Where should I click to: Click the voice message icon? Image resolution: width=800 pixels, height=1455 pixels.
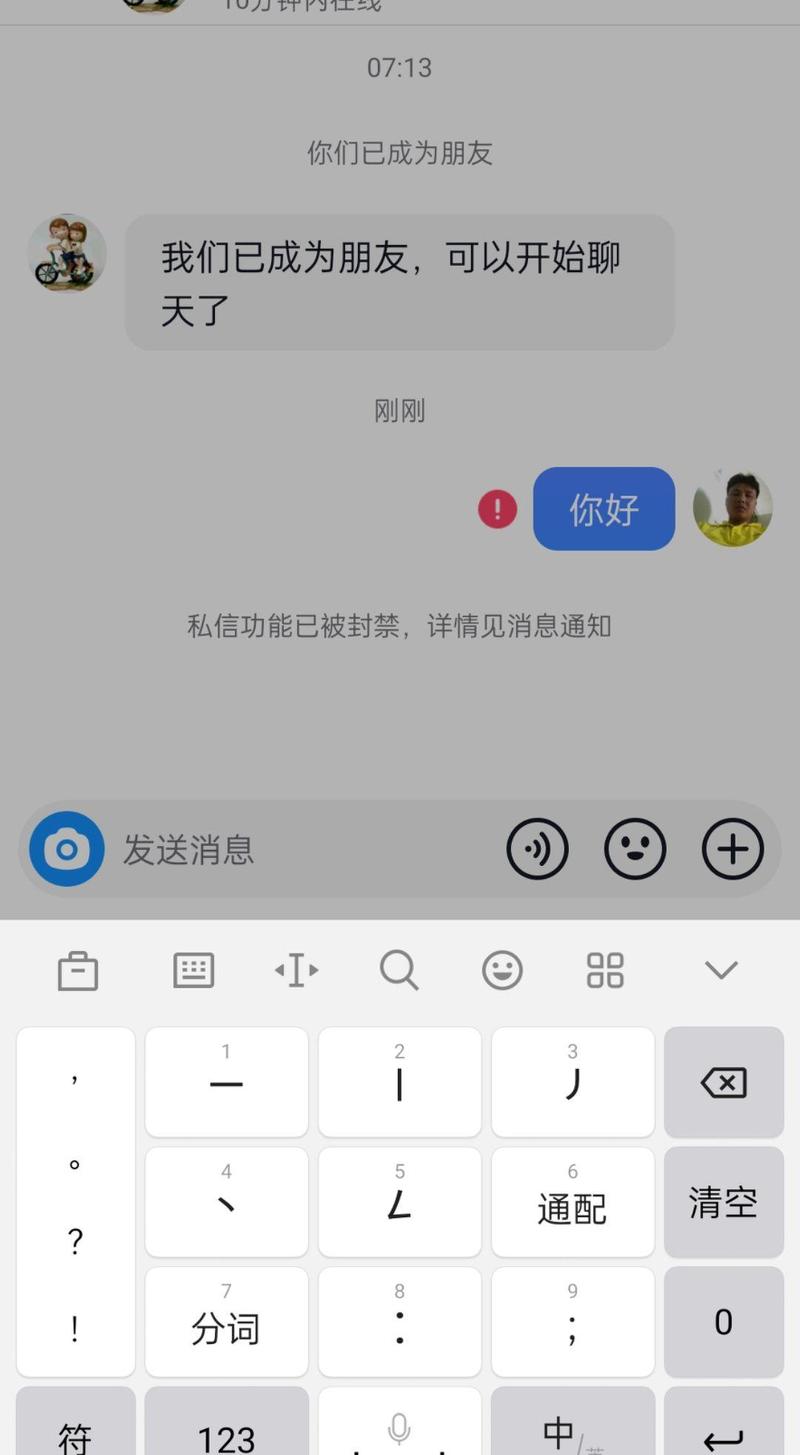point(538,848)
